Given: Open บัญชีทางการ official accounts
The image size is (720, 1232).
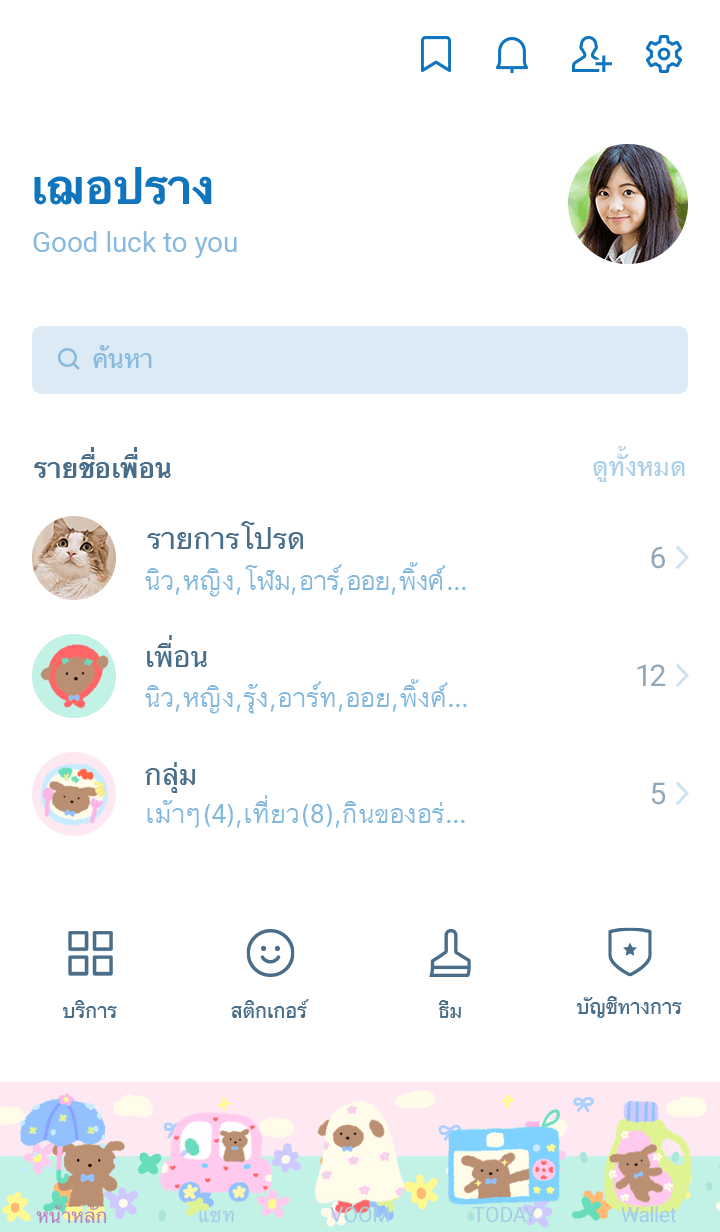Looking at the screenshot, I should (x=630, y=973).
